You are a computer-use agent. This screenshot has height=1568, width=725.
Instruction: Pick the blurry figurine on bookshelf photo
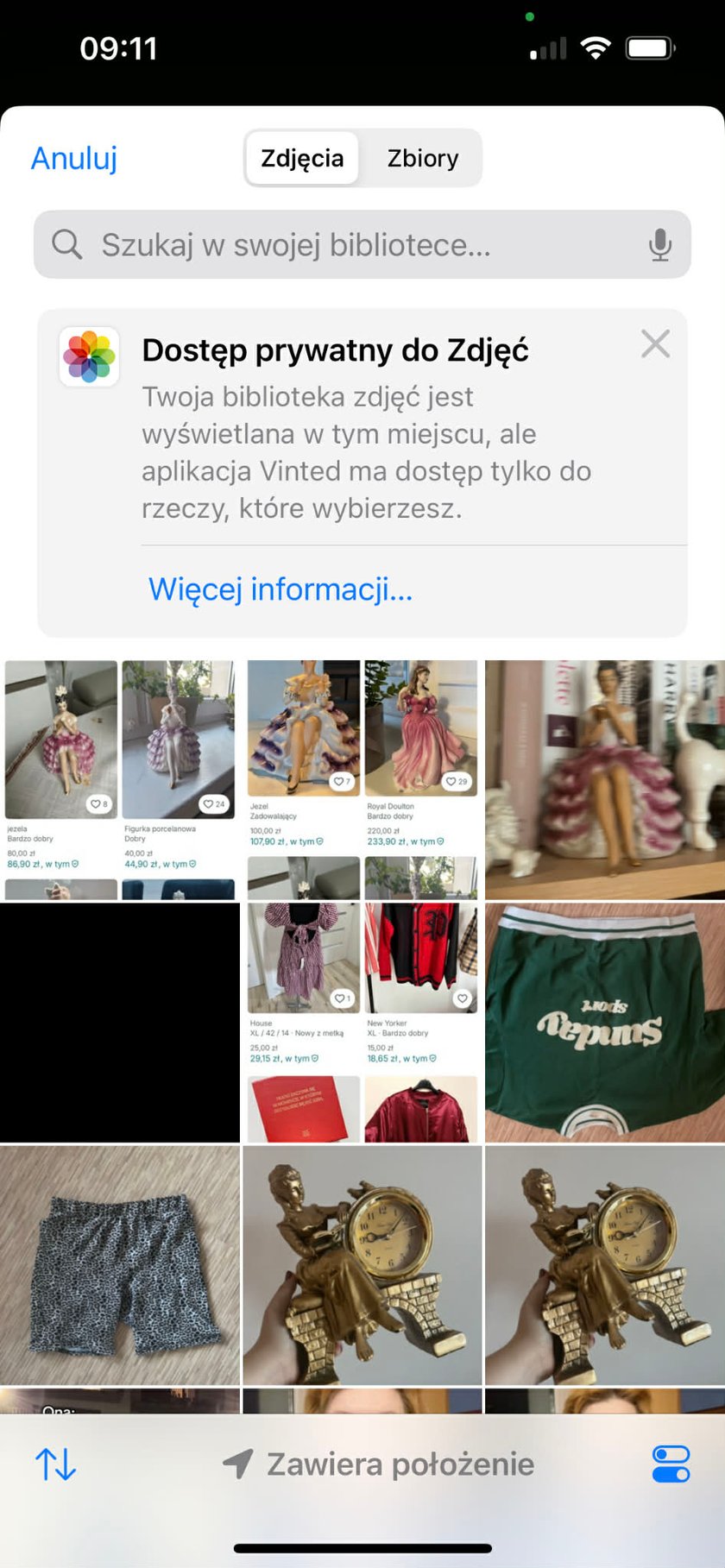(605, 780)
